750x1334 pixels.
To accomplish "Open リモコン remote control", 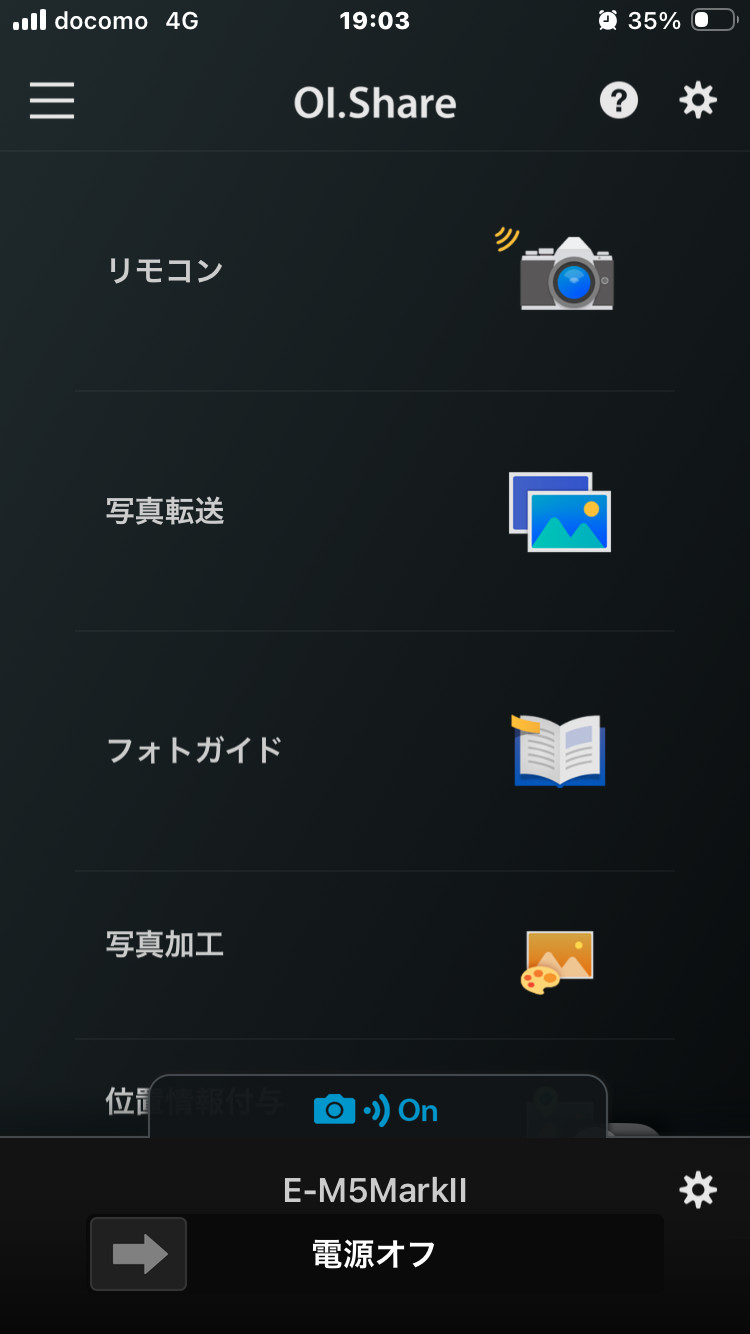I will (x=375, y=271).
